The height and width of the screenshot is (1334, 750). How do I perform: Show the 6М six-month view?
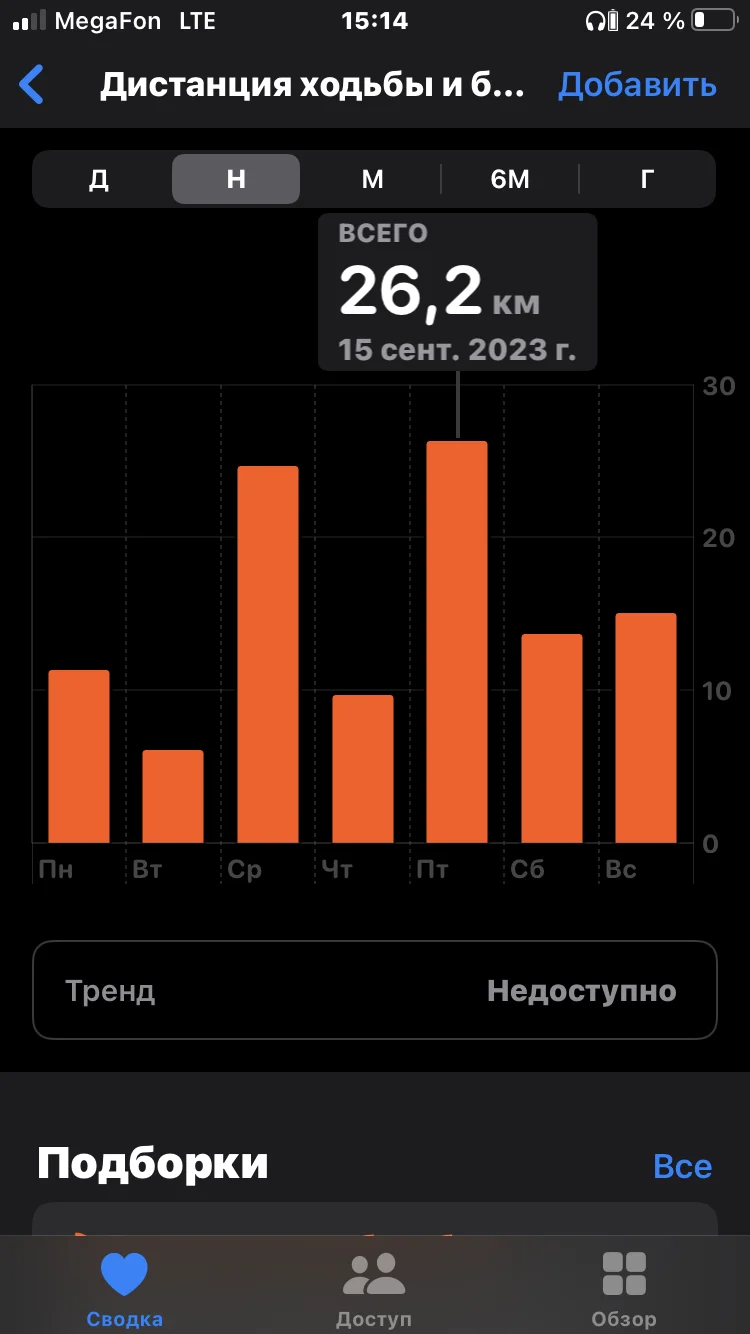click(510, 179)
